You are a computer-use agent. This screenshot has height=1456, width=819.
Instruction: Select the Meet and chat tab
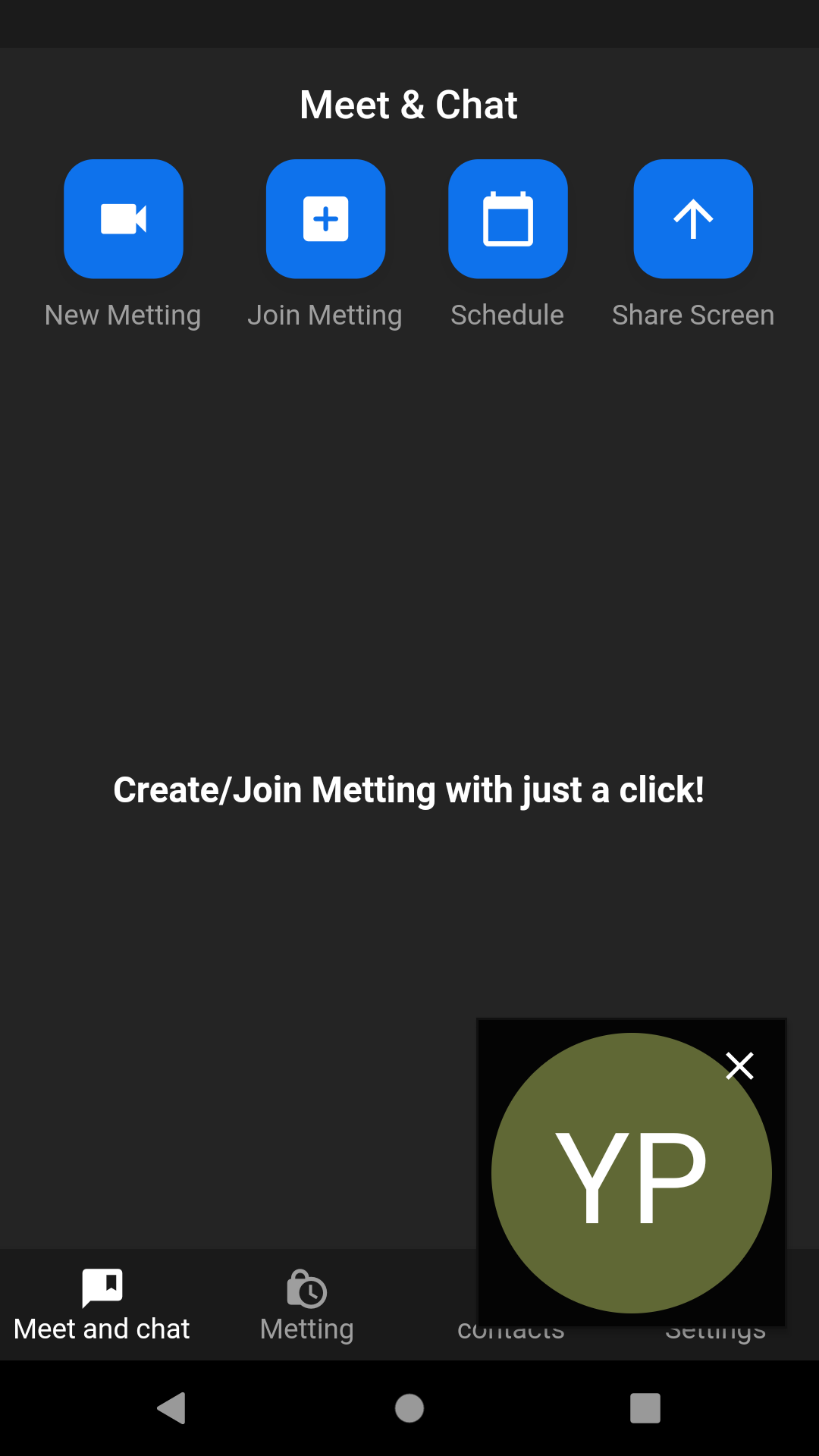(102, 1306)
